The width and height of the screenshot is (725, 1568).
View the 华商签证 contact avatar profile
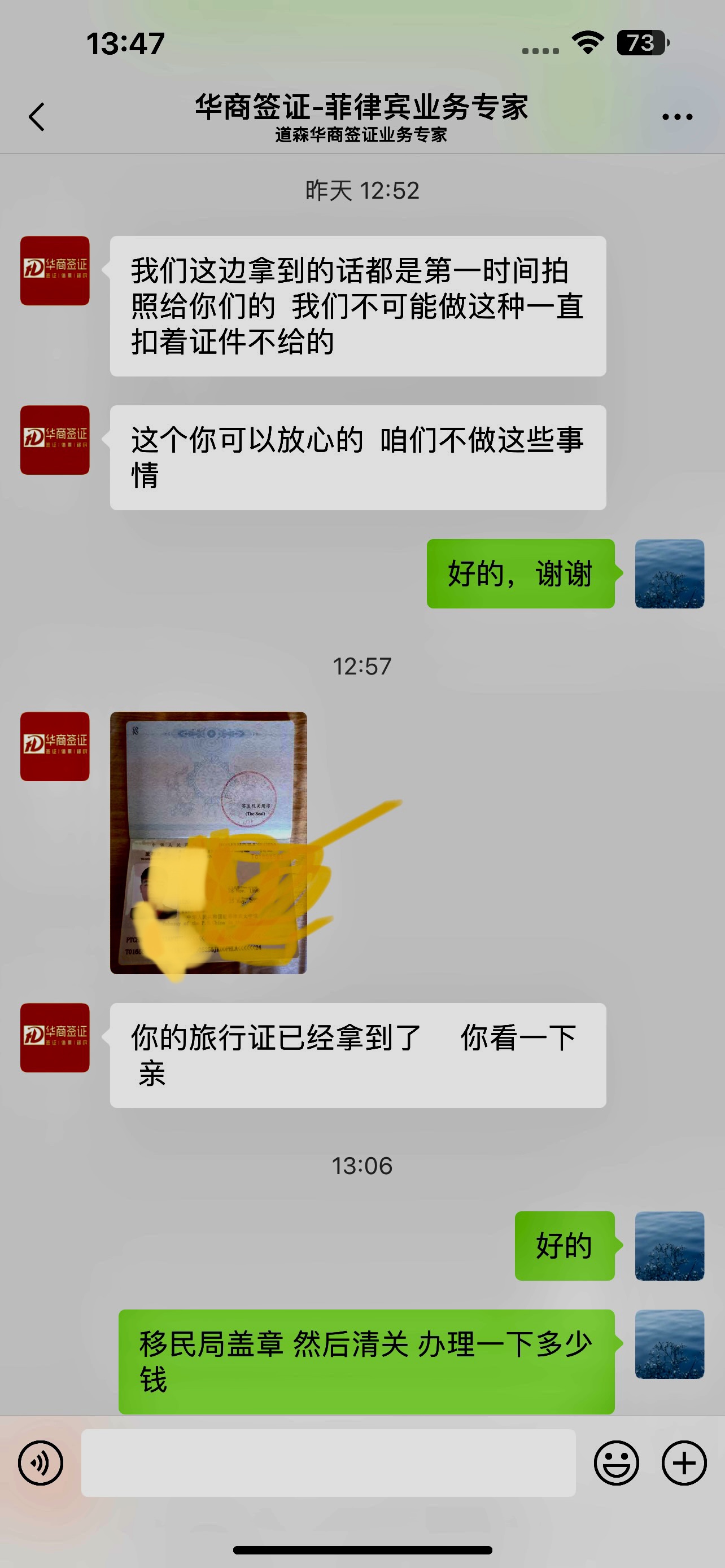tap(55, 270)
